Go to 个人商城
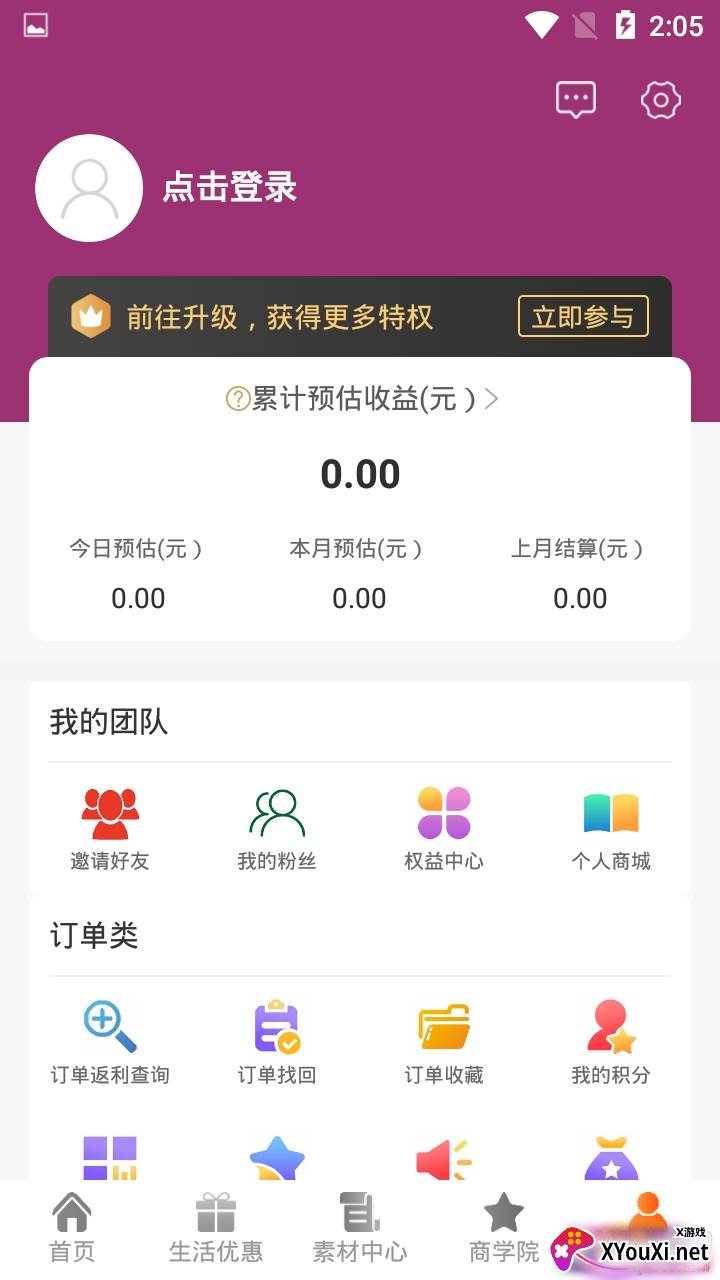720x1280 pixels. tap(611, 829)
